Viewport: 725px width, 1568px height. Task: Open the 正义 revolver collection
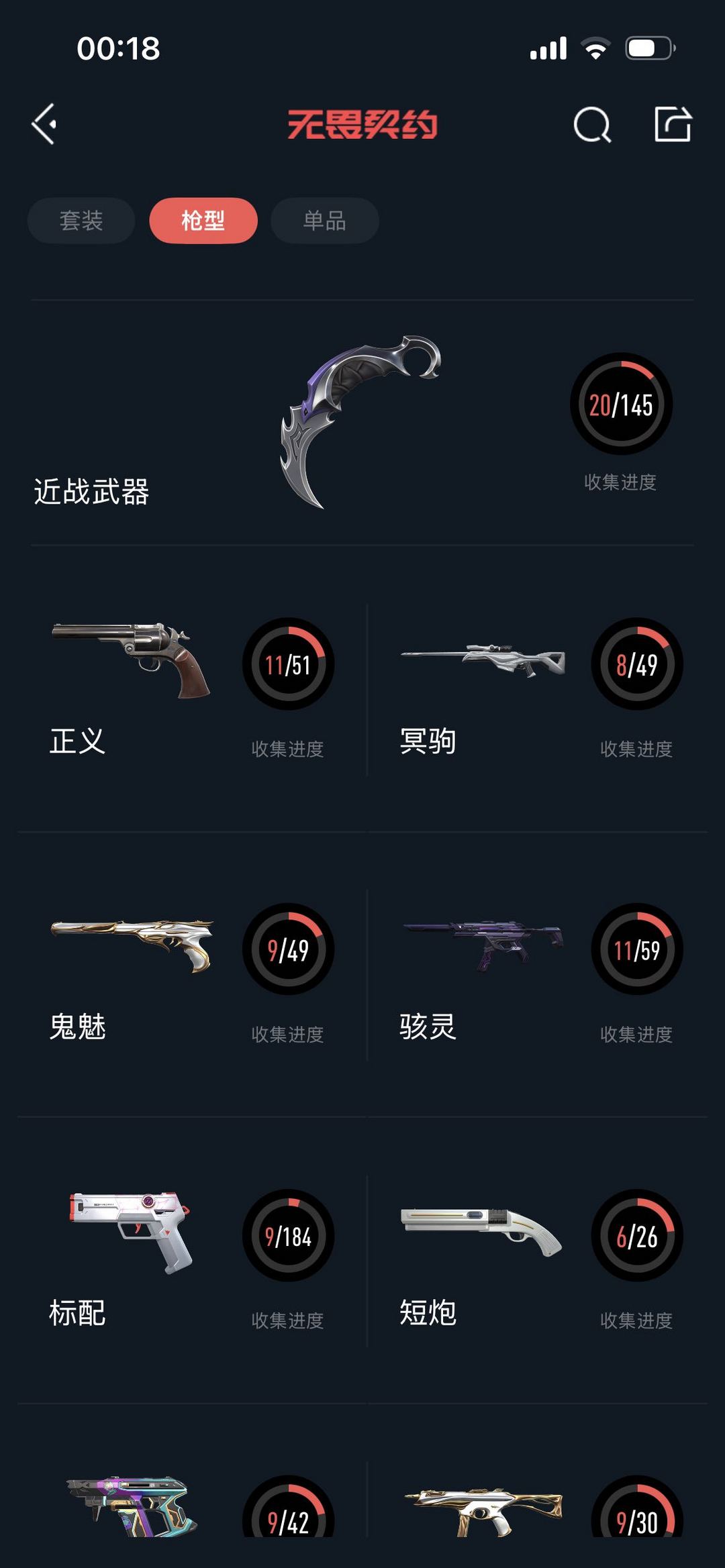(191, 691)
